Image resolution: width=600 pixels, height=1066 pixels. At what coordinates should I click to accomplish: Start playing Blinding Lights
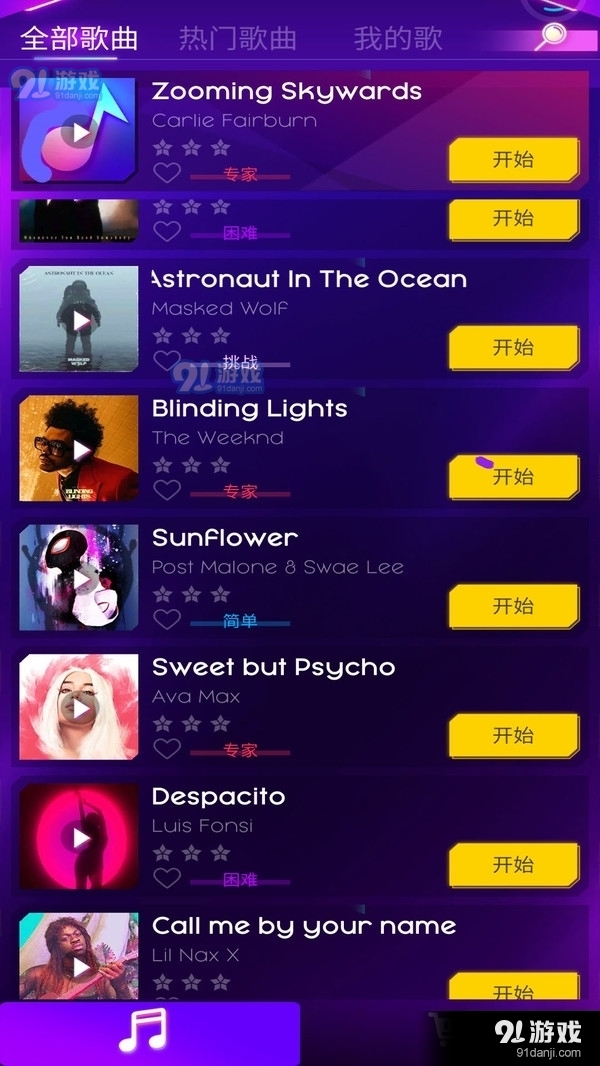coord(513,477)
